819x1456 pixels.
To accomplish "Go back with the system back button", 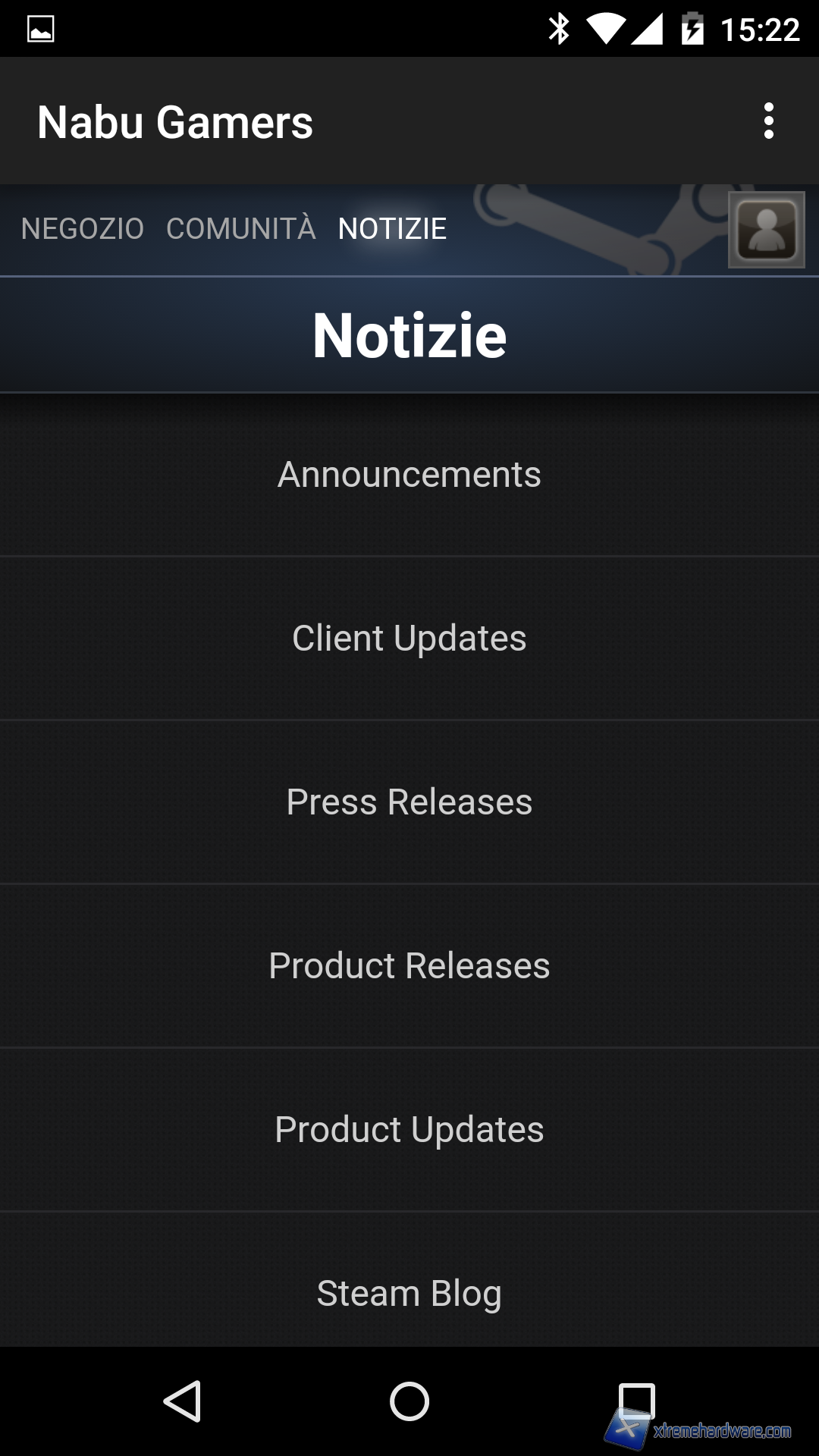I will click(183, 1401).
